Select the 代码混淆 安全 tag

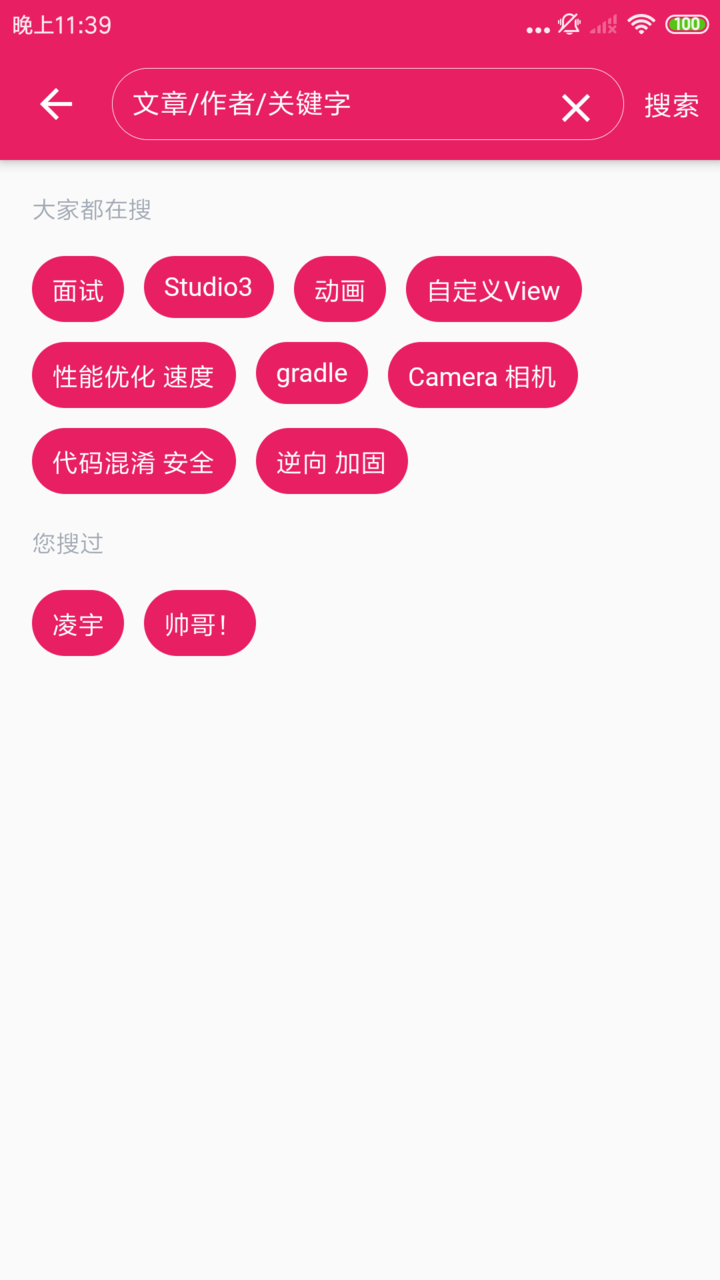[134, 461]
